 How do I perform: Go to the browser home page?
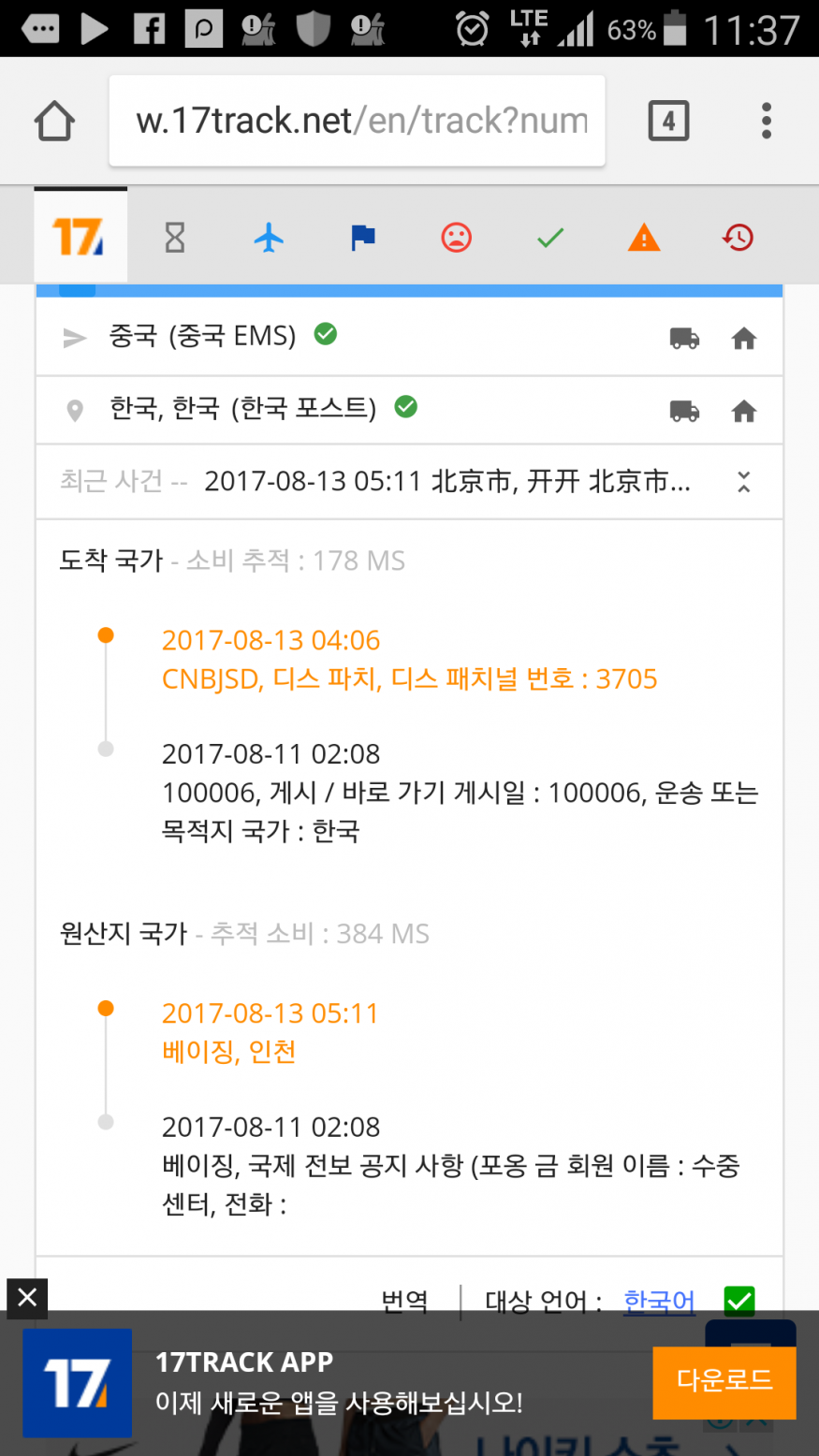[x=54, y=121]
